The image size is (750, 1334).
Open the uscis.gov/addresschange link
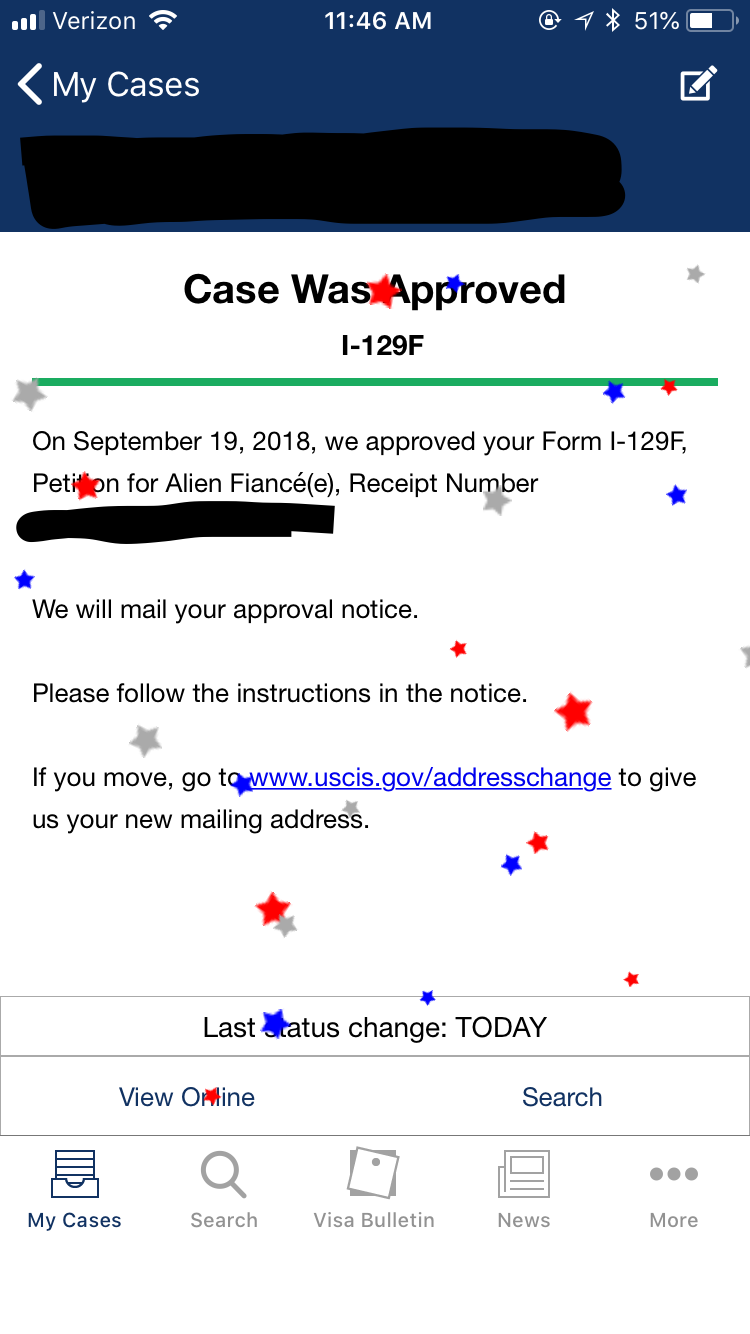click(x=430, y=778)
